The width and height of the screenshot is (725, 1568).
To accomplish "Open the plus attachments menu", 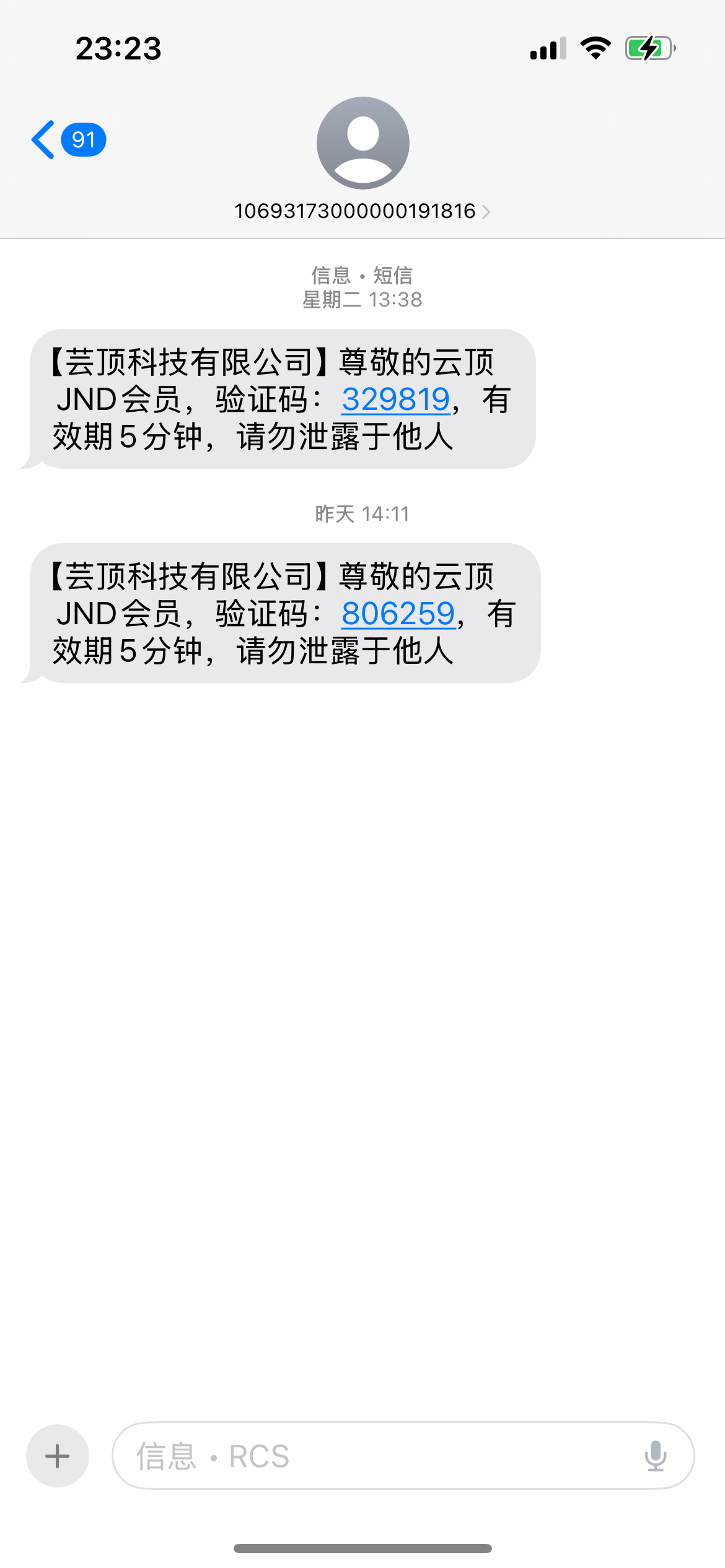I will 58,1456.
